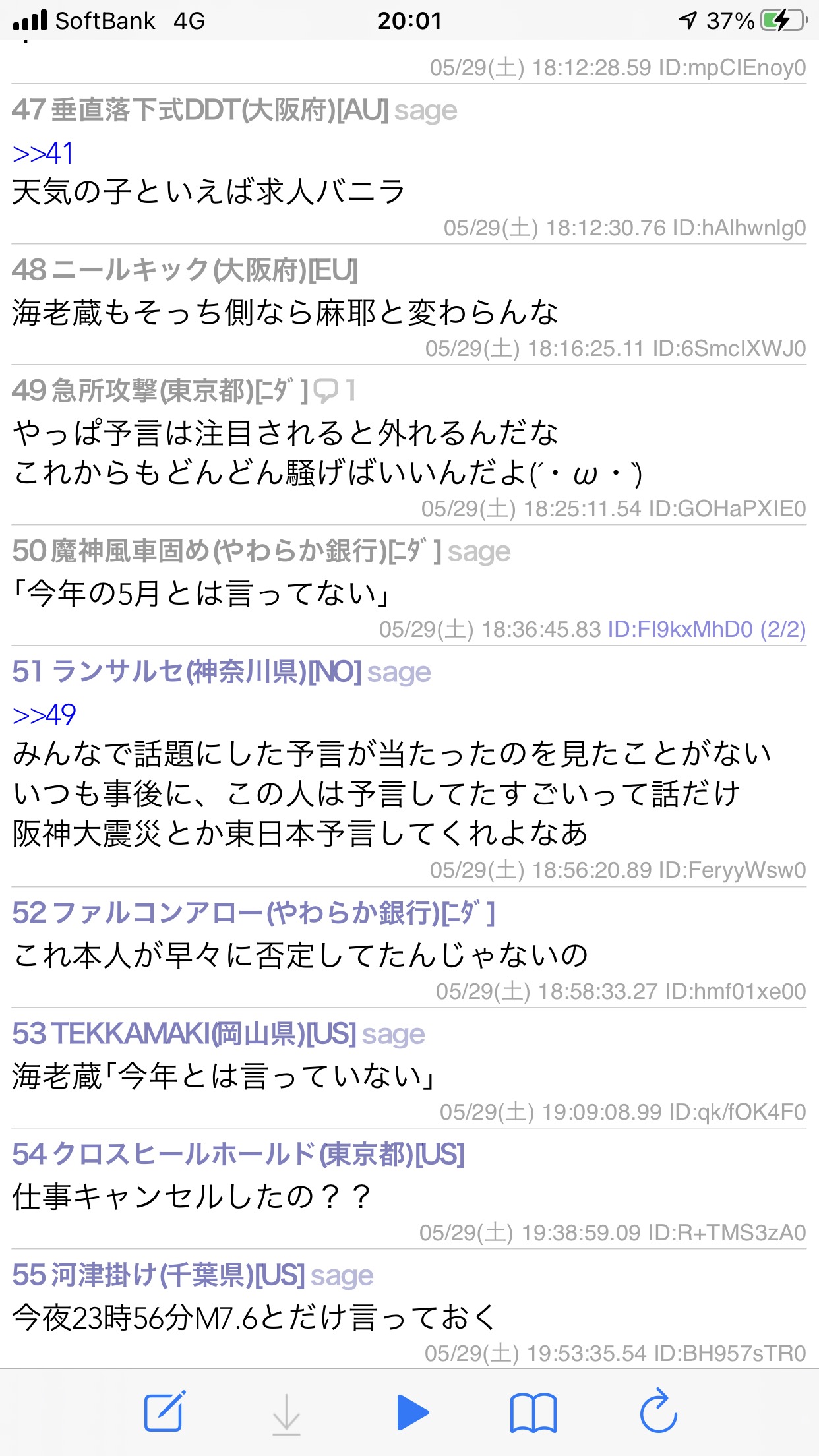
Task: Tap ID:FI9kxMhD0 (2/2) on post 50
Action: pyautogui.click(x=706, y=630)
